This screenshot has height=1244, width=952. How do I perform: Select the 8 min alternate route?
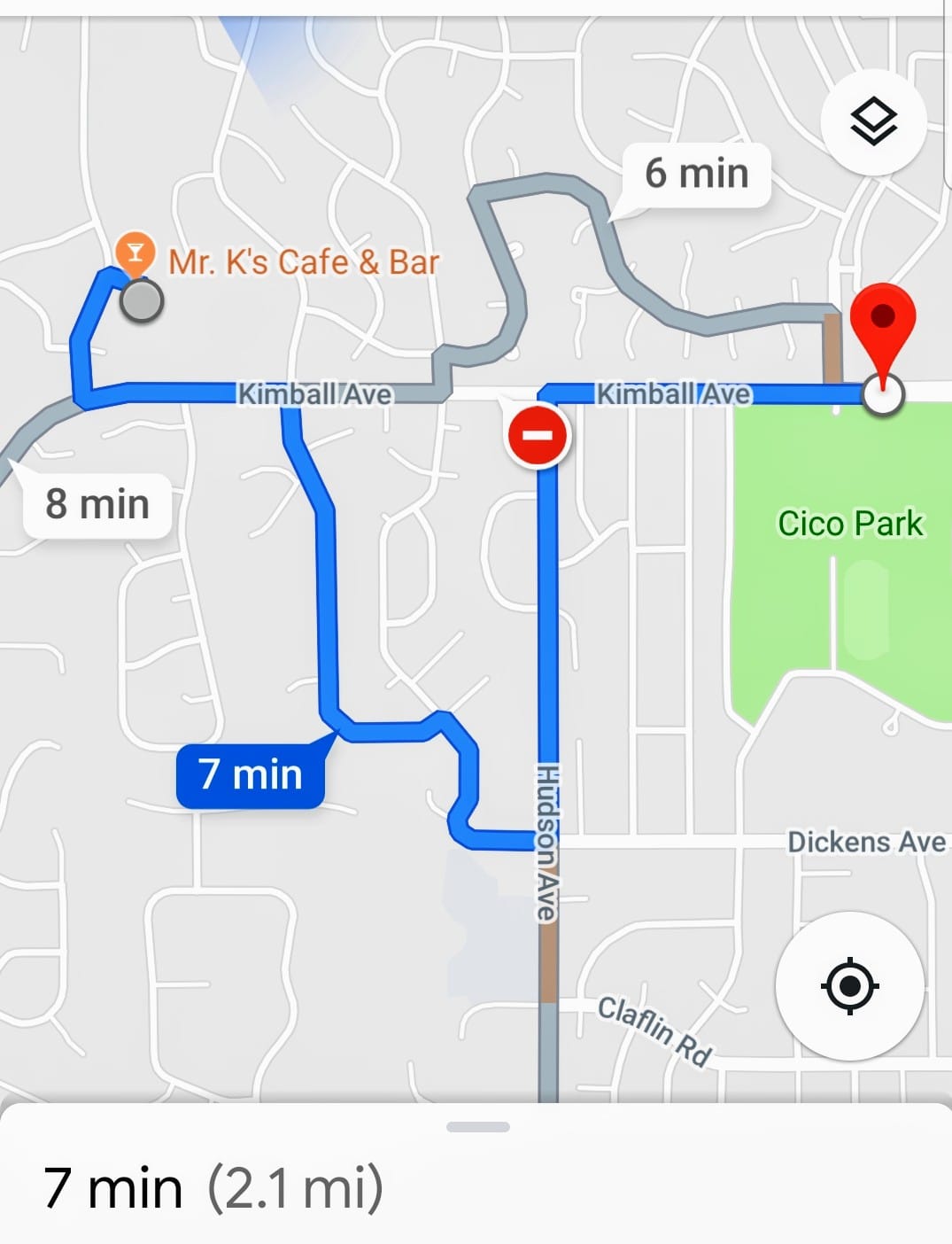coord(97,505)
